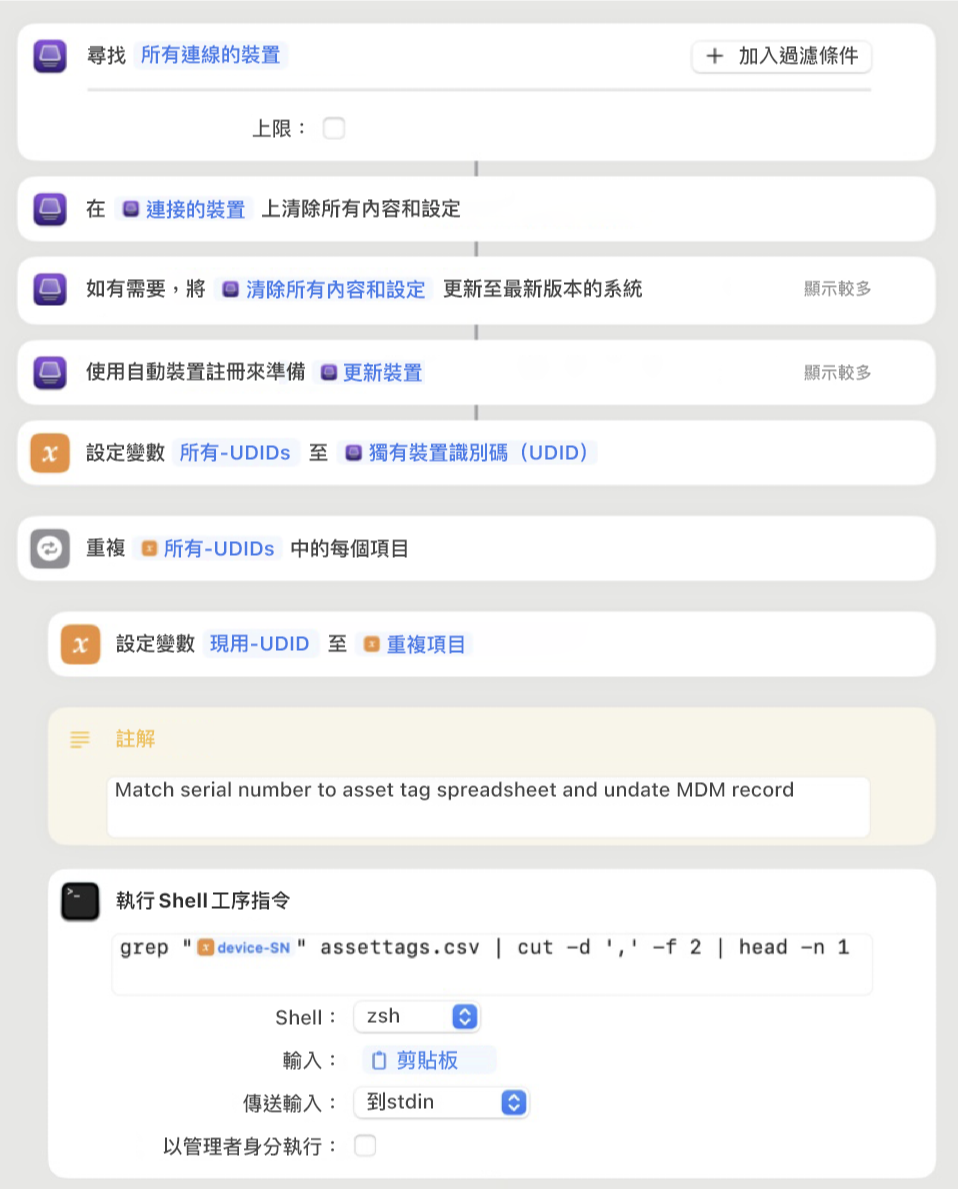Enable the 以管理者身分執行 checkbox
This screenshot has width=958, height=1189.
365,1145
